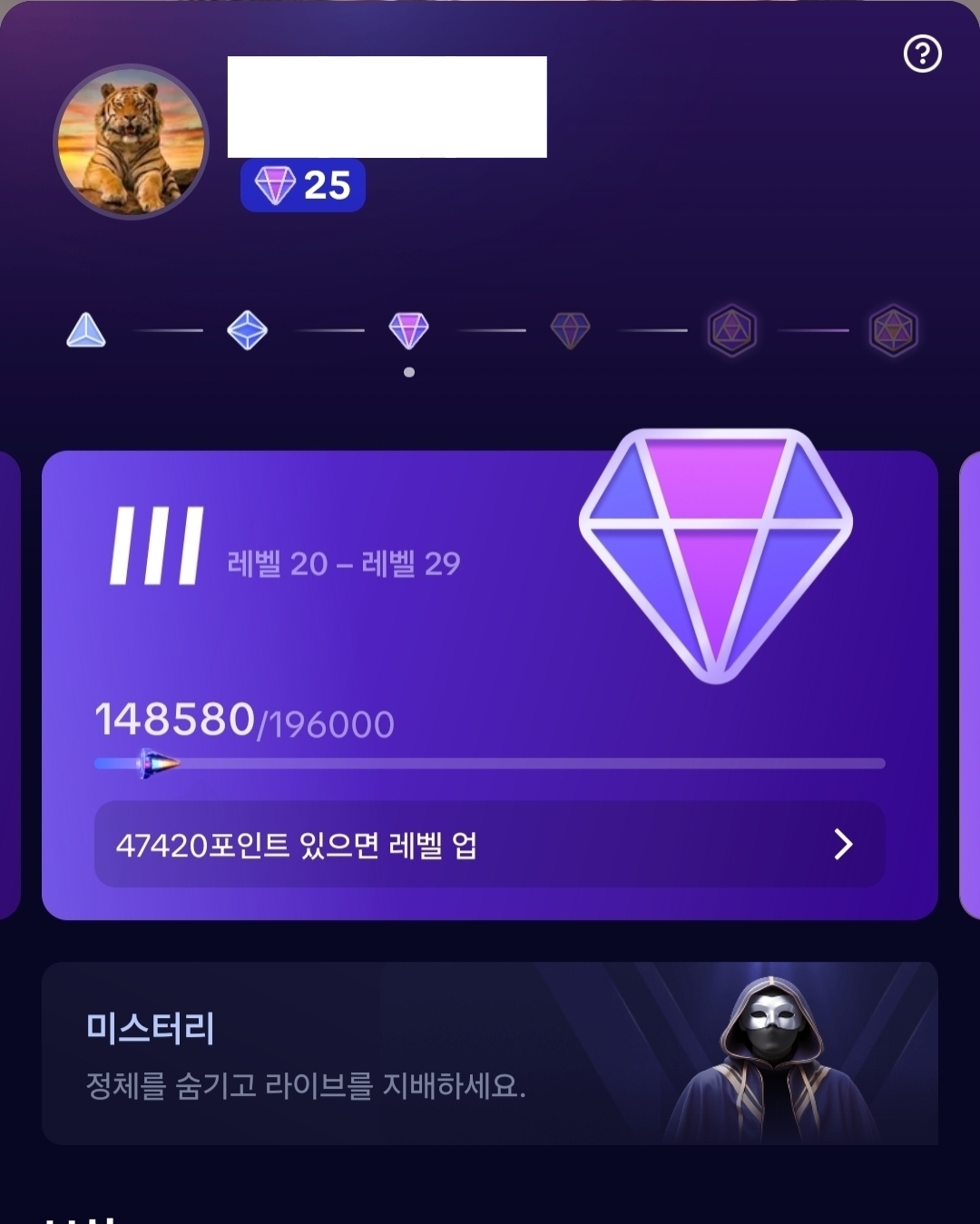Viewport: 980px width, 1224px height.
Task: Open the 47420포인트 있으면 레벨 업 row
Action: (x=489, y=845)
